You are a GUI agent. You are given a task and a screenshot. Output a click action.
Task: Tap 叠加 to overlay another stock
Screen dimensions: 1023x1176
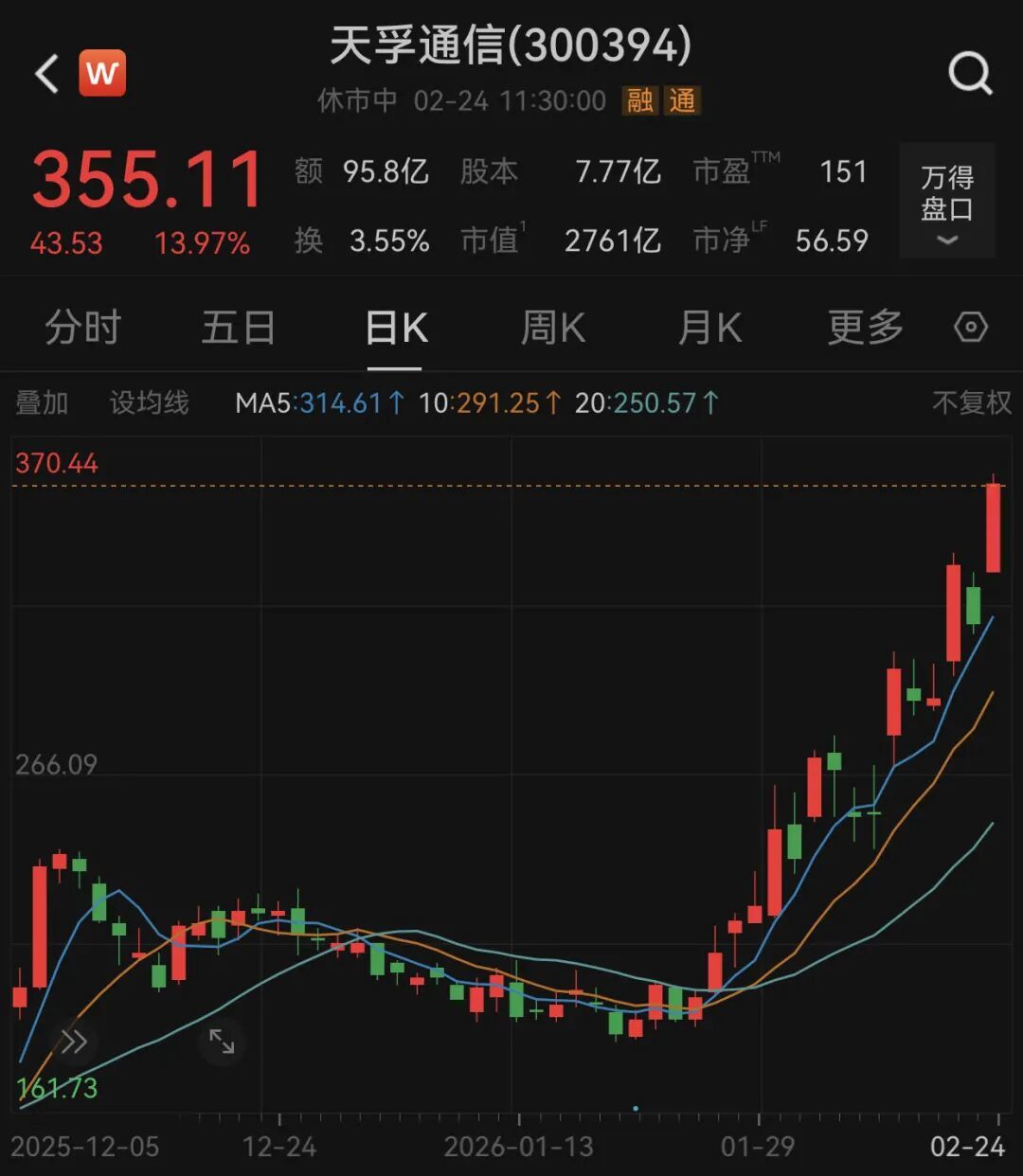point(42,403)
